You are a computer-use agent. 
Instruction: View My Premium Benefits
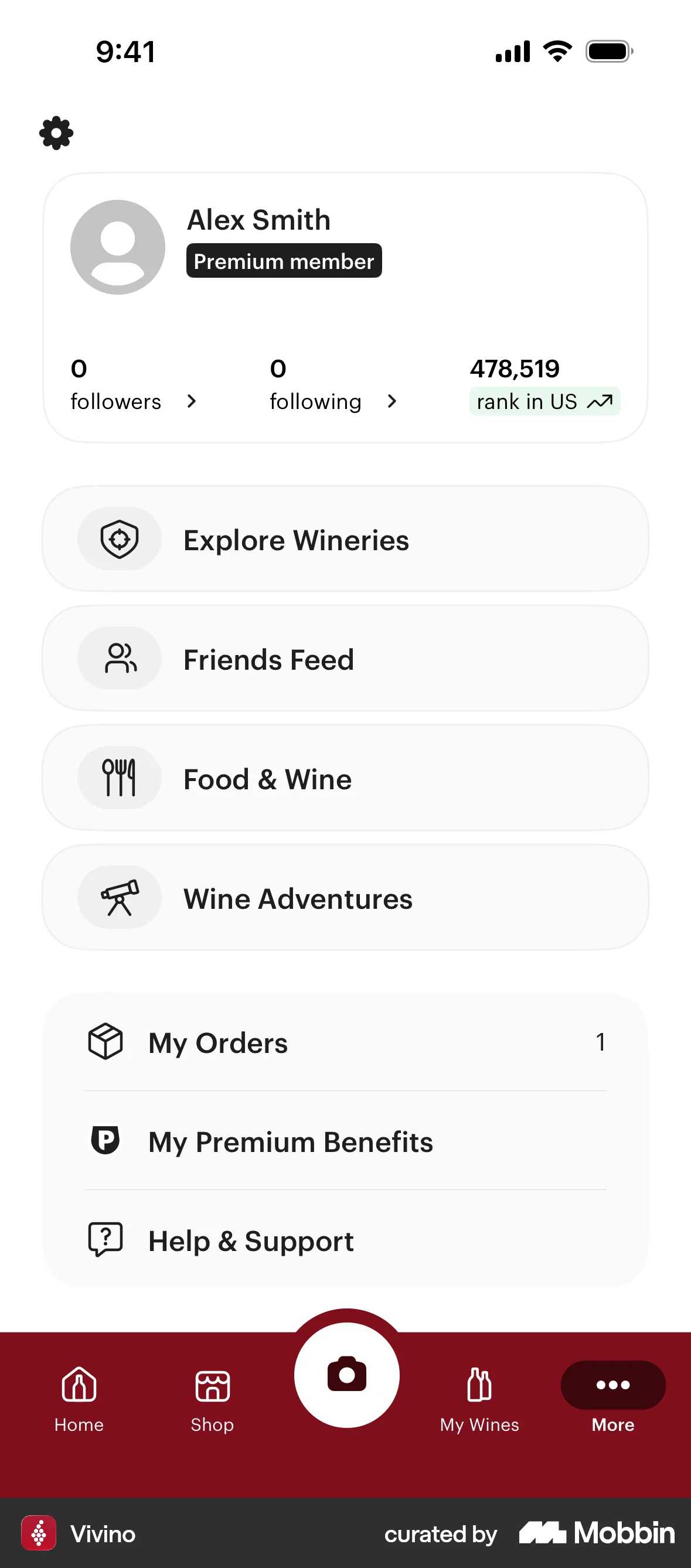tap(290, 1141)
